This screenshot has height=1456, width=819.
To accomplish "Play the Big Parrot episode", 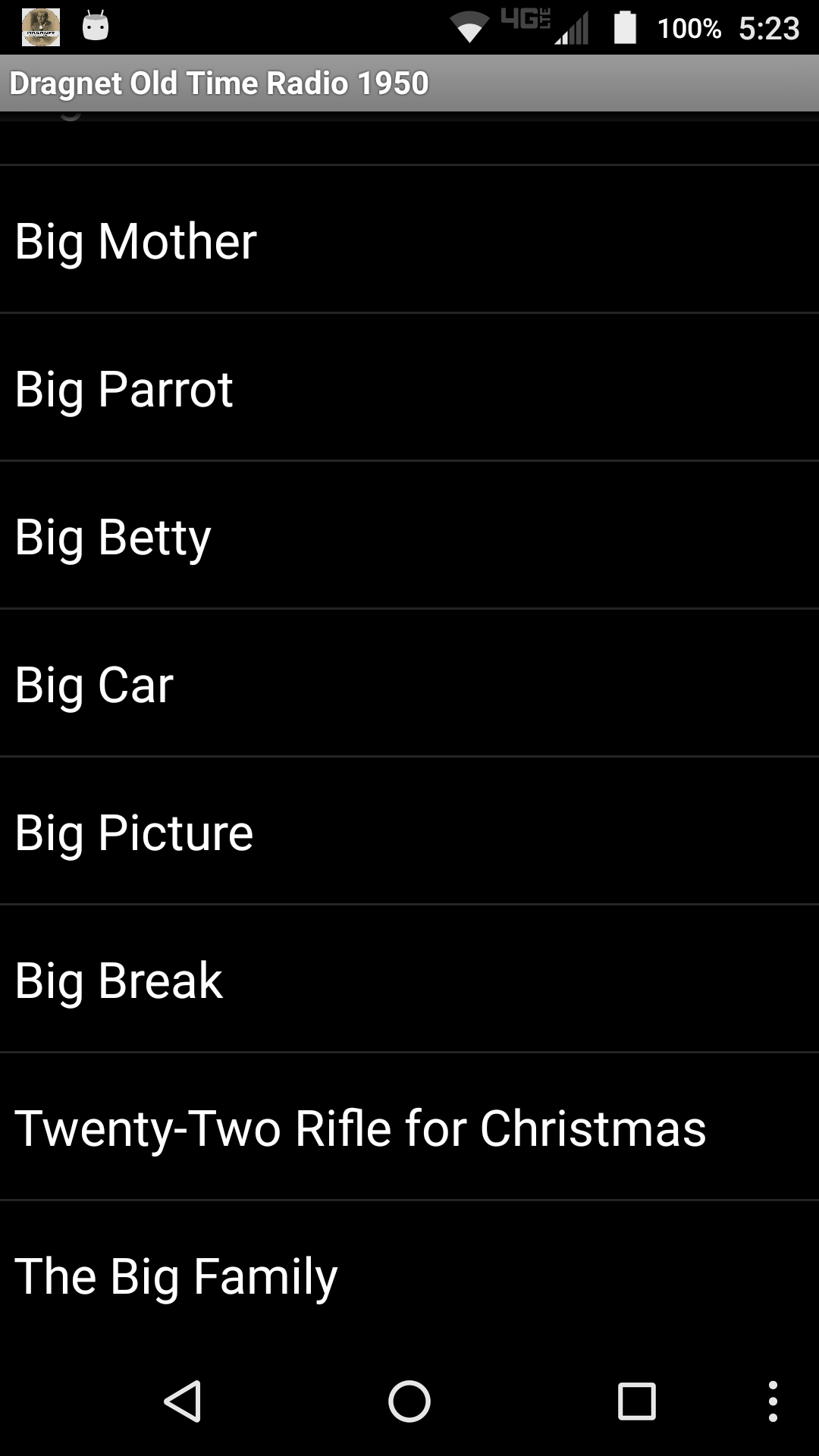I will point(409,388).
